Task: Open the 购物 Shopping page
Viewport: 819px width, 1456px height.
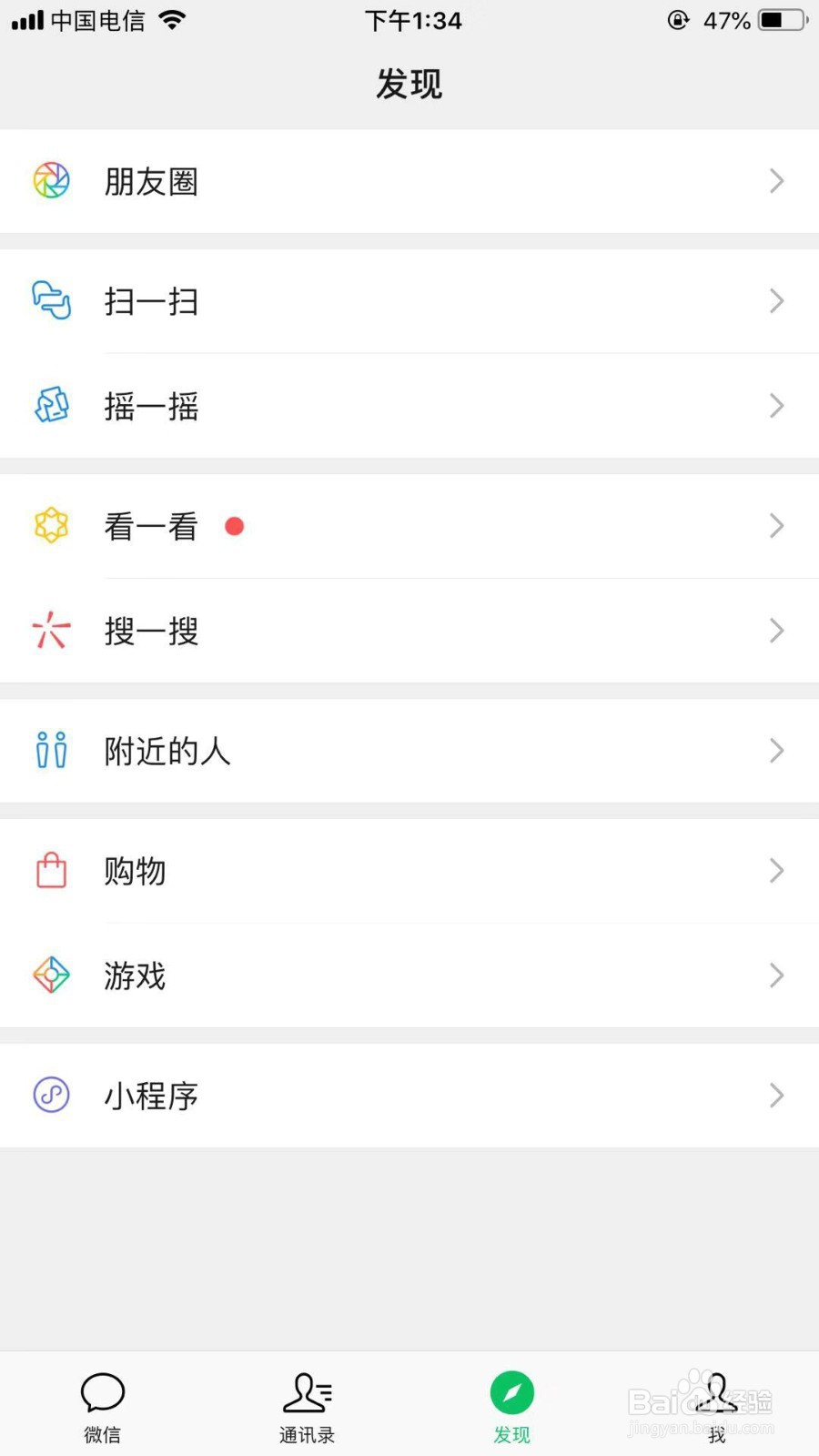Action: click(x=409, y=870)
